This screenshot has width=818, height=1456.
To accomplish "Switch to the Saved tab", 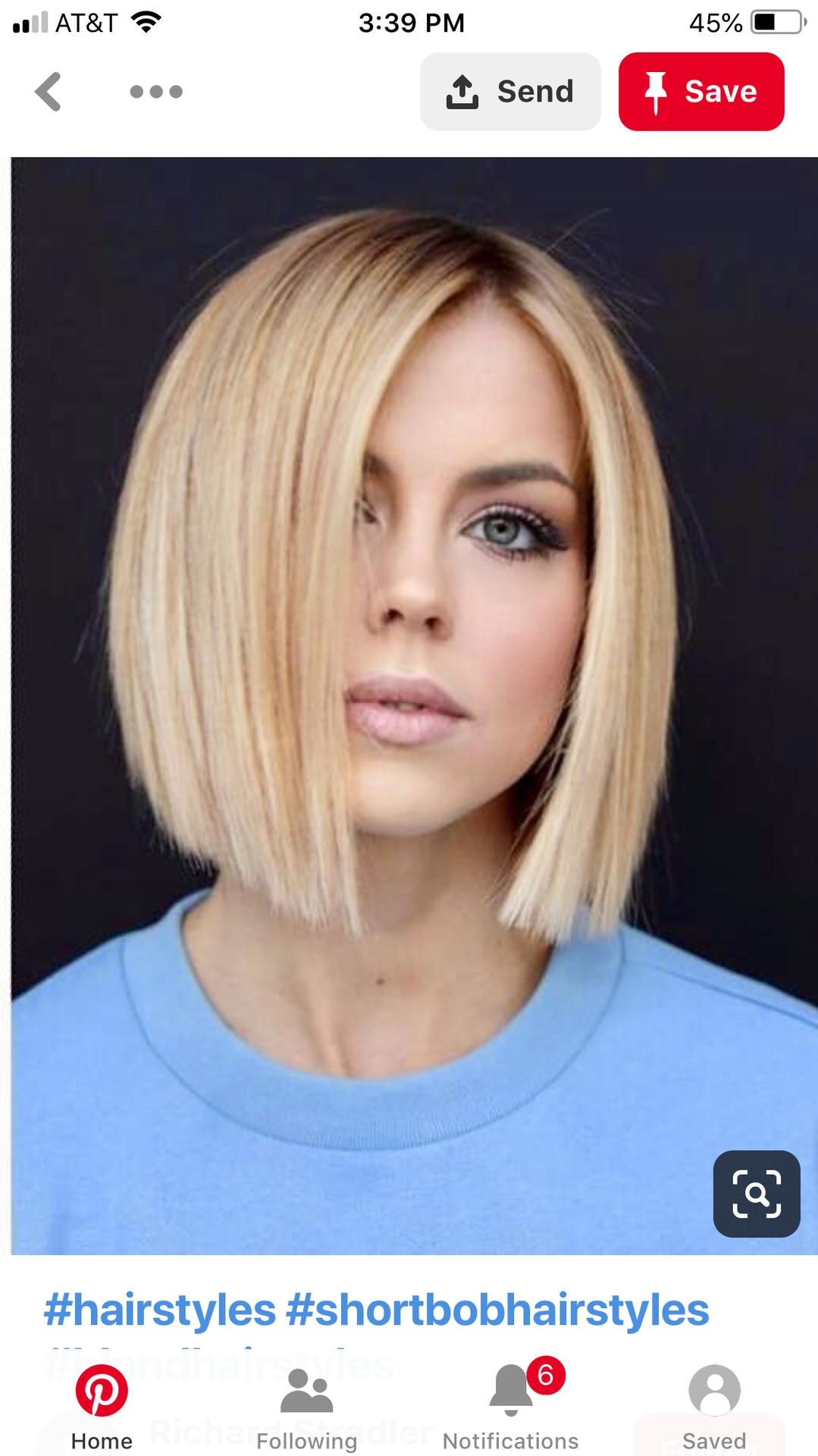I will [714, 1407].
